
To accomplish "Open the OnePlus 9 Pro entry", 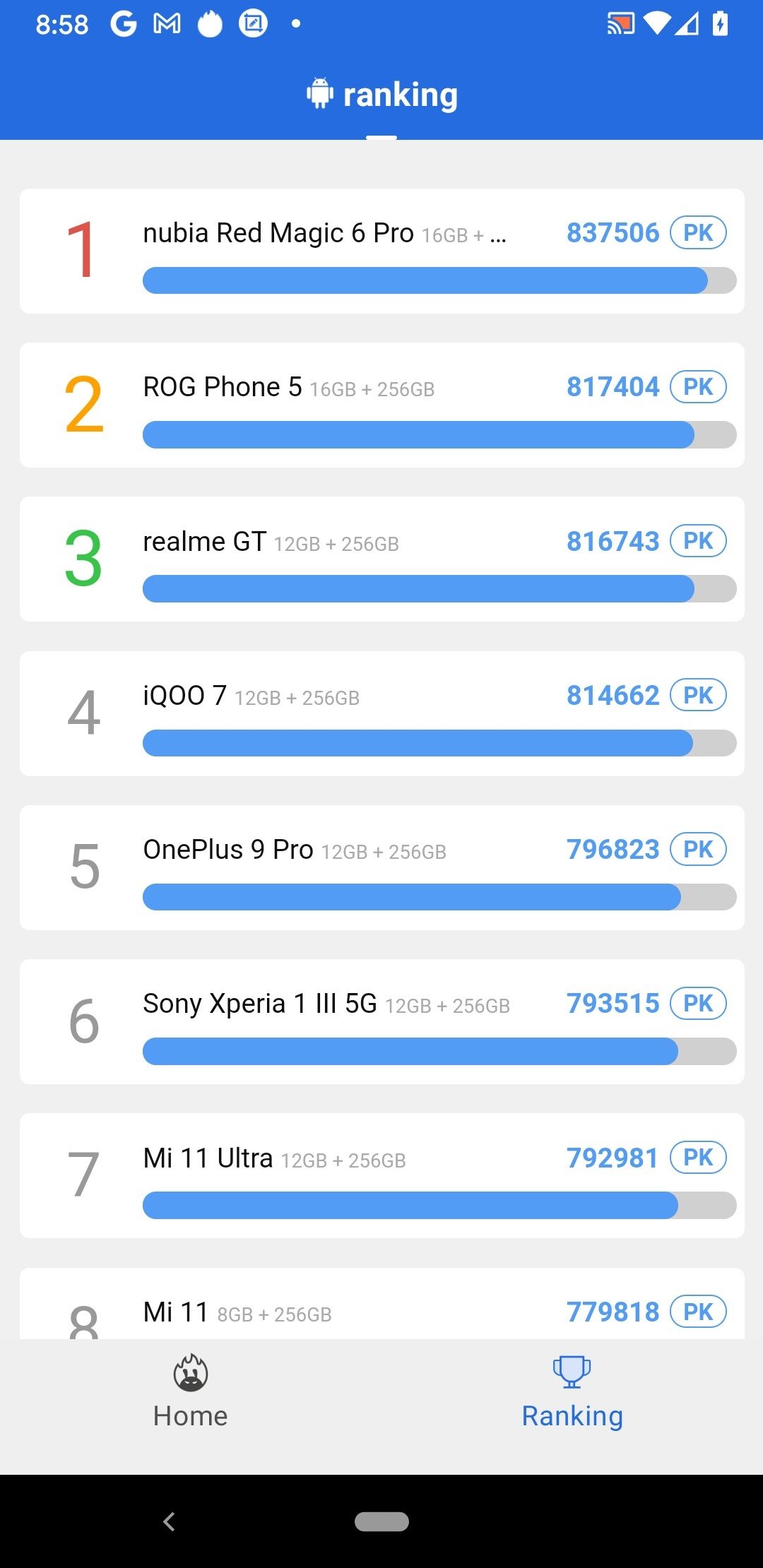I will (382, 867).
